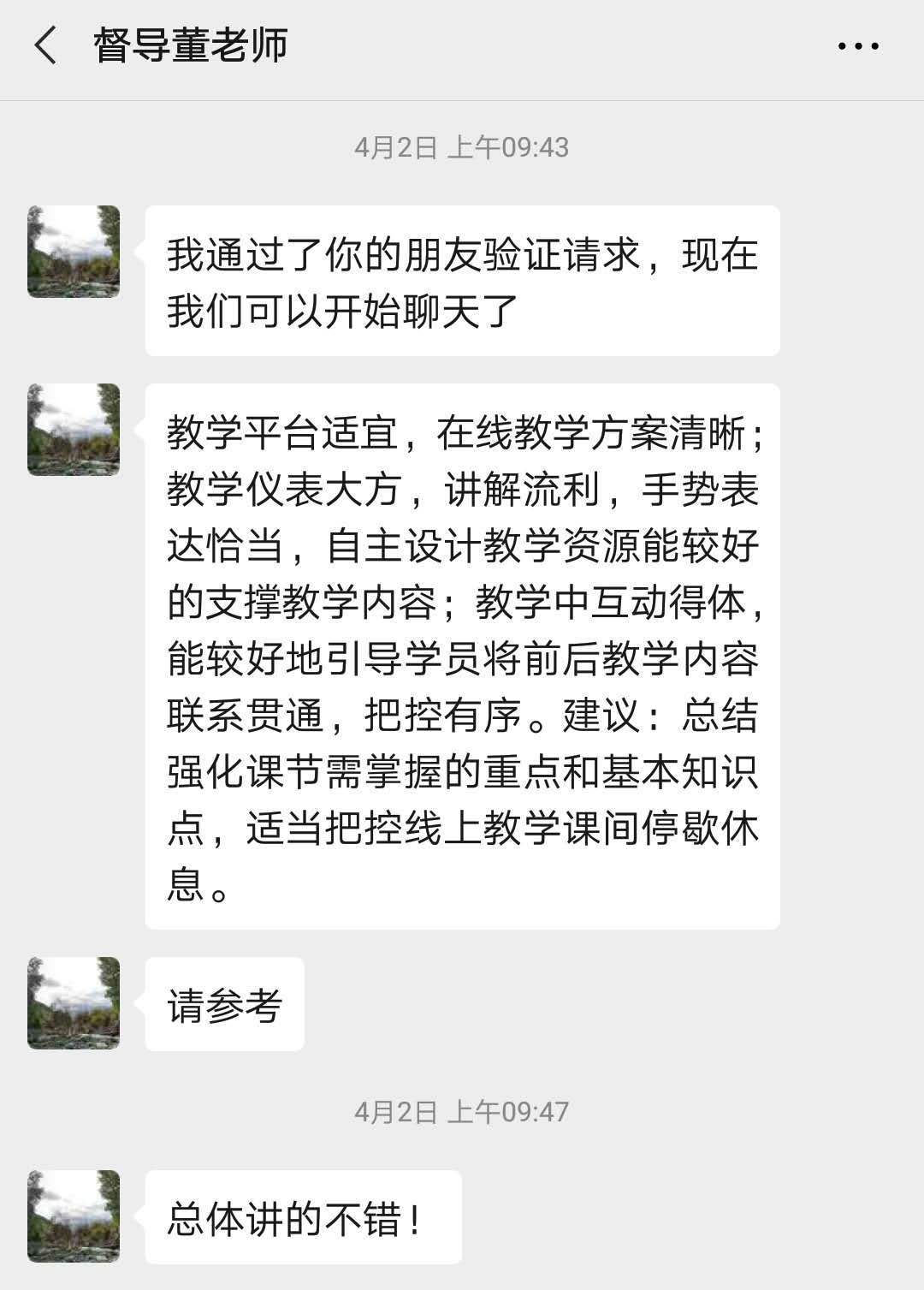Image resolution: width=924 pixels, height=1290 pixels.
Task: Go back from the 督导董老师 chat
Action: pos(45,45)
